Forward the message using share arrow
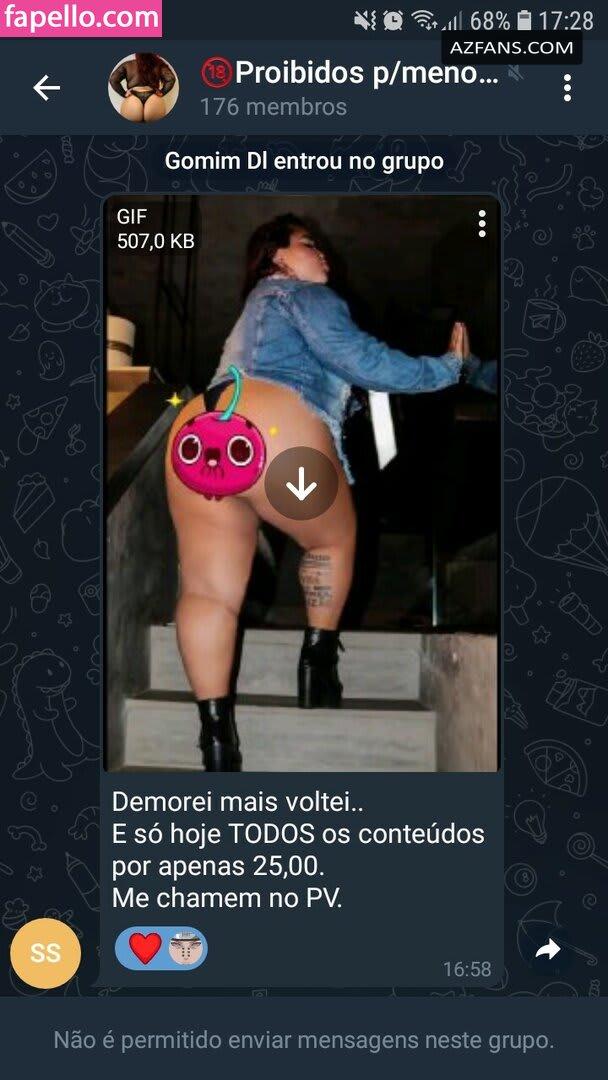This screenshot has height=1080, width=608. (547, 951)
